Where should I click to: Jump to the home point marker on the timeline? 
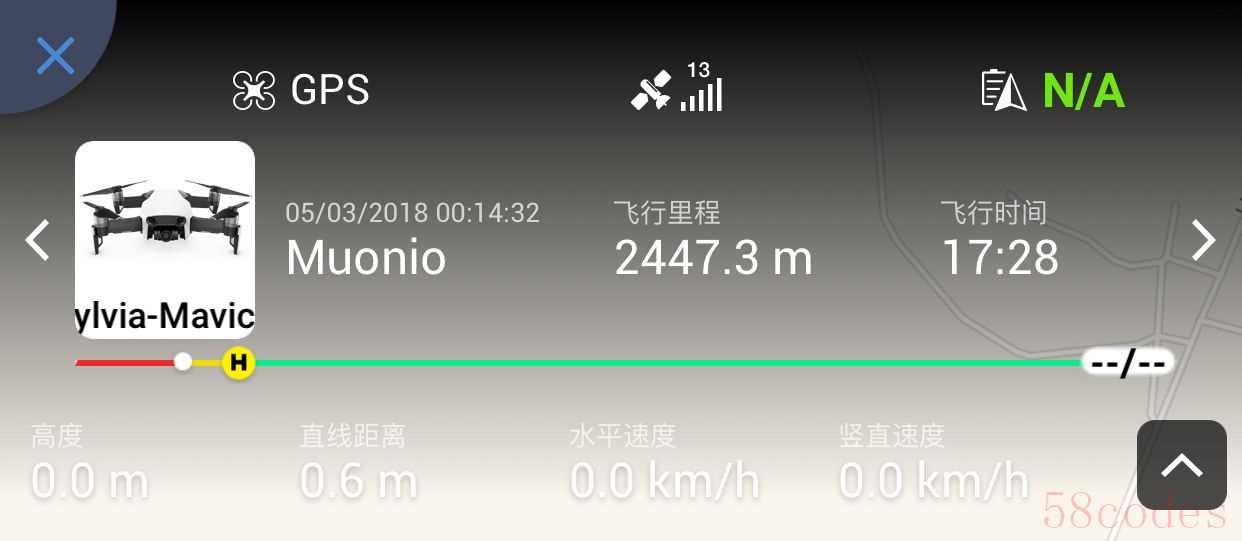tap(238, 362)
